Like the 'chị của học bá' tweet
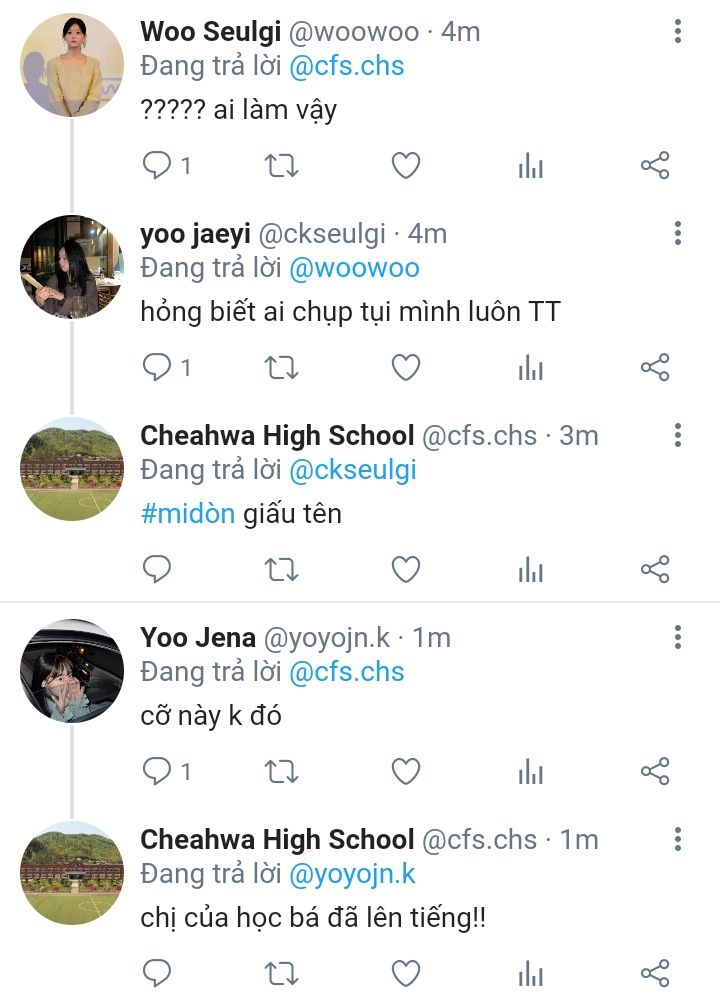Viewport: 720px width, 1000px height. point(405,972)
